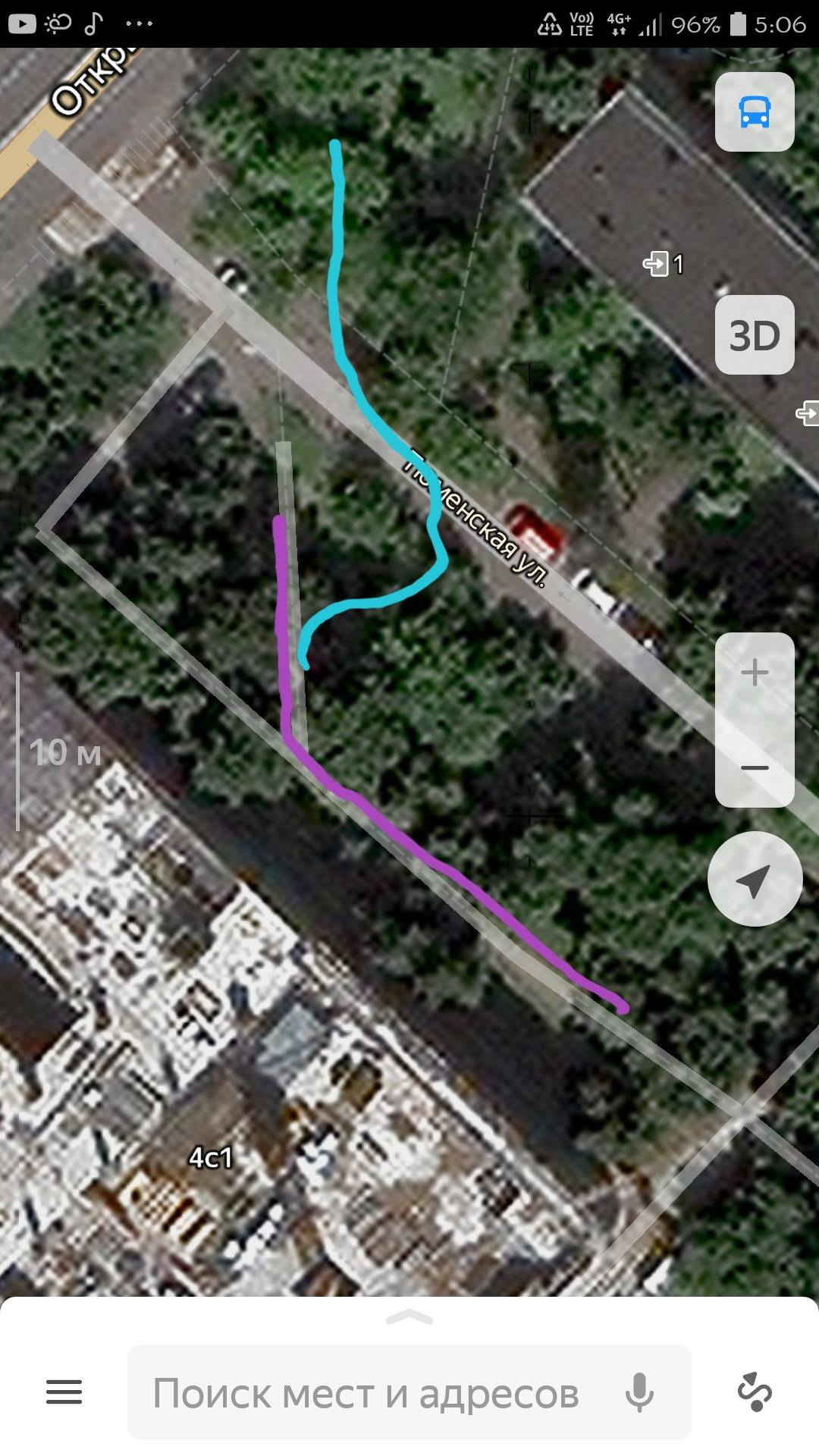The width and height of the screenshot is (819, 1456).
Task: Switch the map to 3D view
Action: (x=755, y=335)
